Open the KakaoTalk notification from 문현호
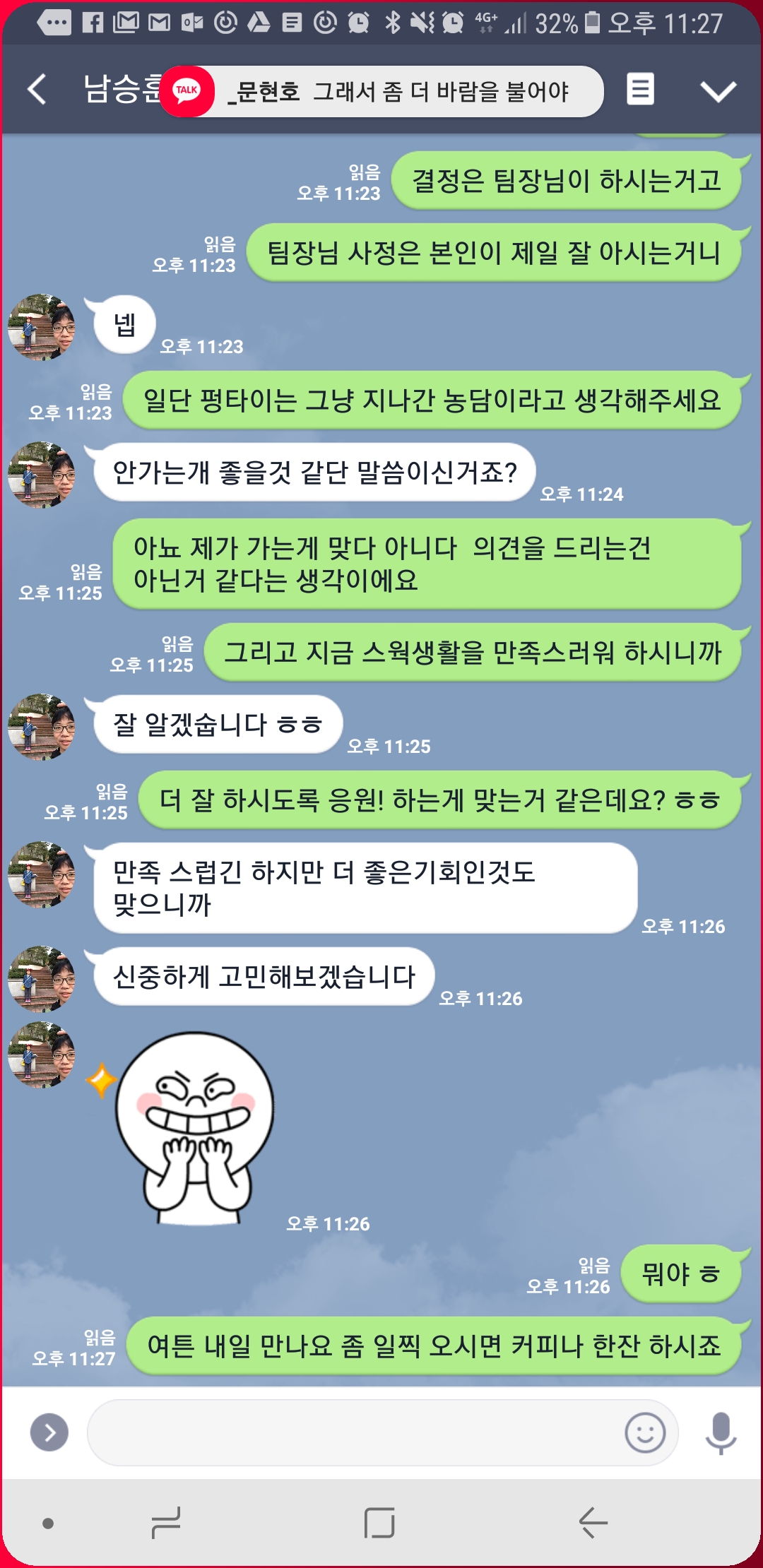The height and width of the screenshot is (1568, 763). tap(381, 91)
